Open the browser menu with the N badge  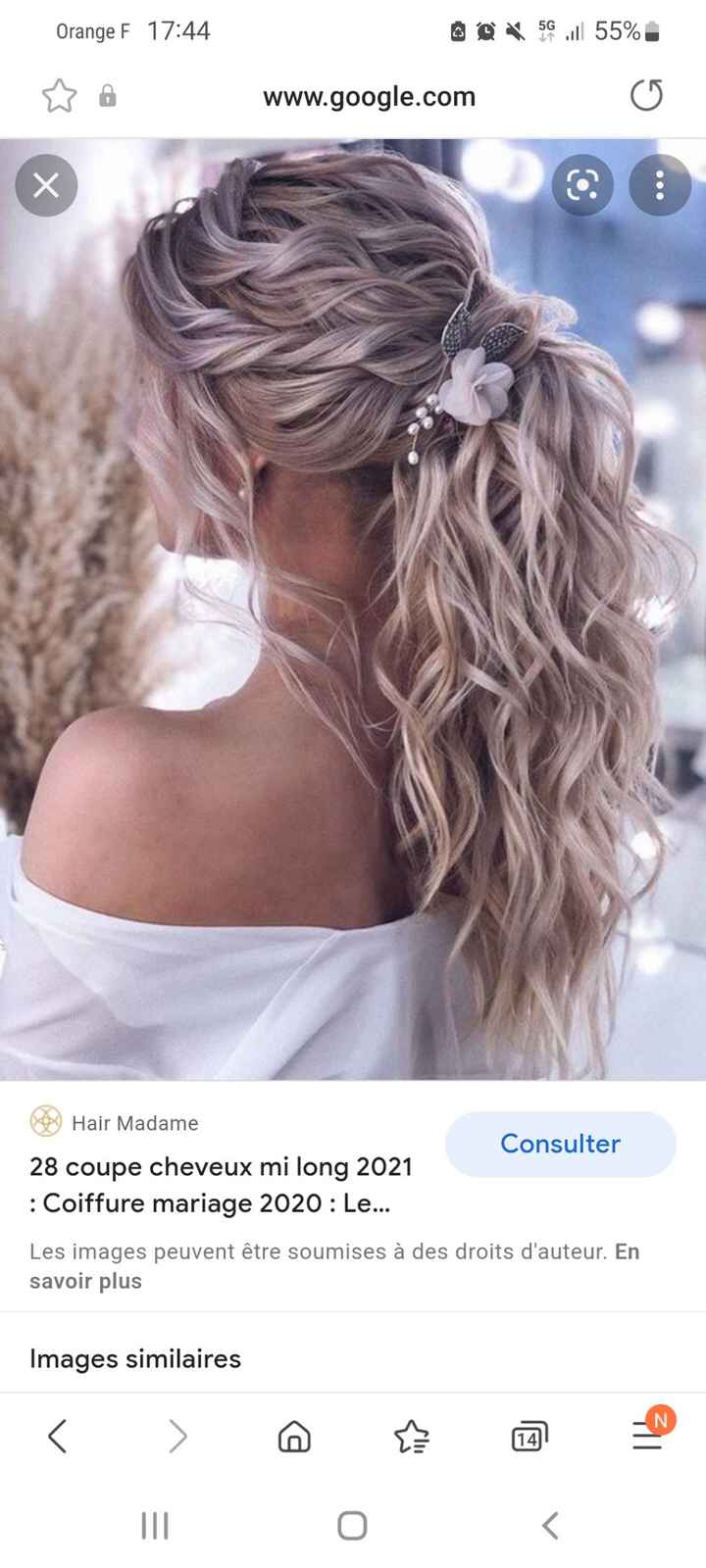pos(647,1438)
